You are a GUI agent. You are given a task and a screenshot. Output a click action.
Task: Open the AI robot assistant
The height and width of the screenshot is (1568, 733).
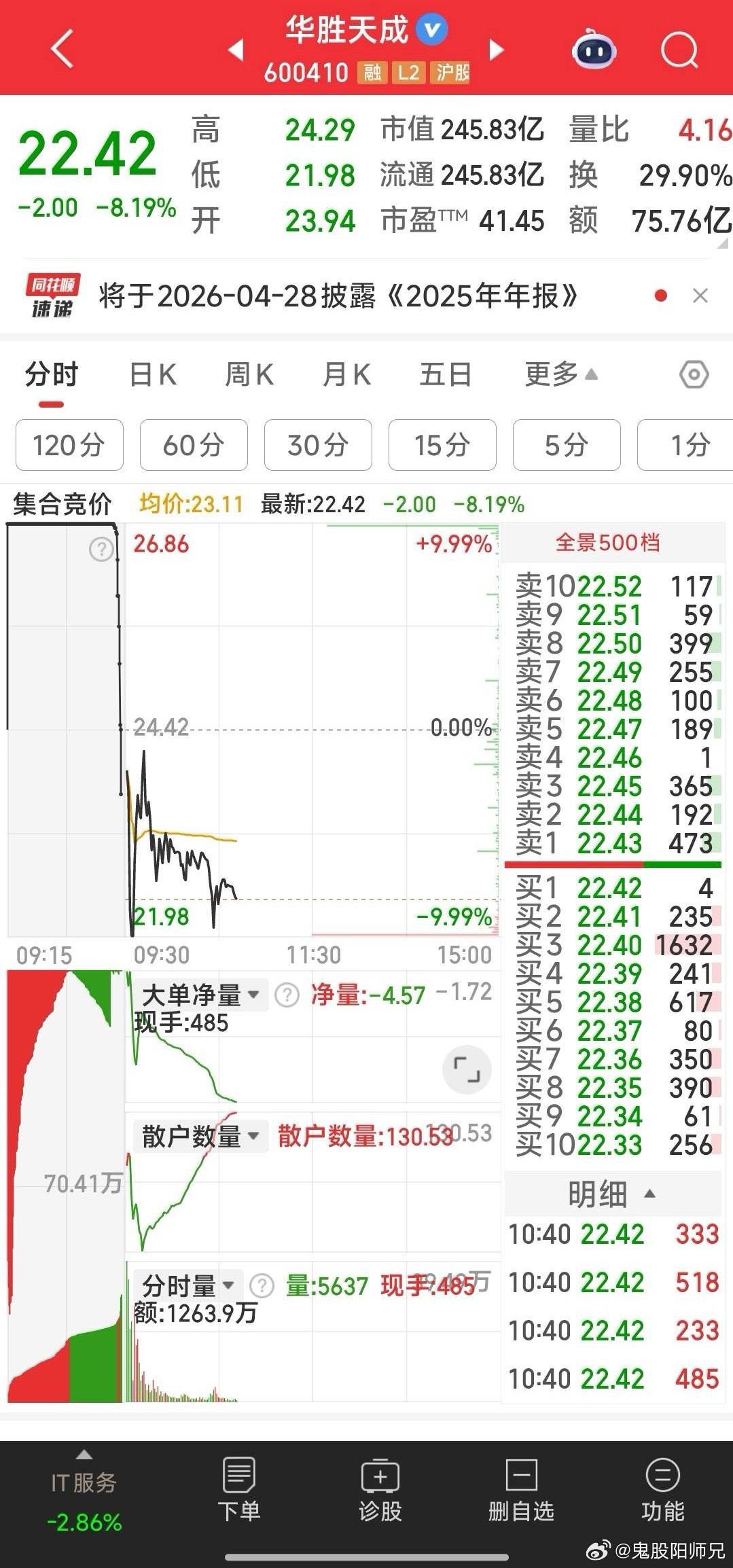click(594, 51)
